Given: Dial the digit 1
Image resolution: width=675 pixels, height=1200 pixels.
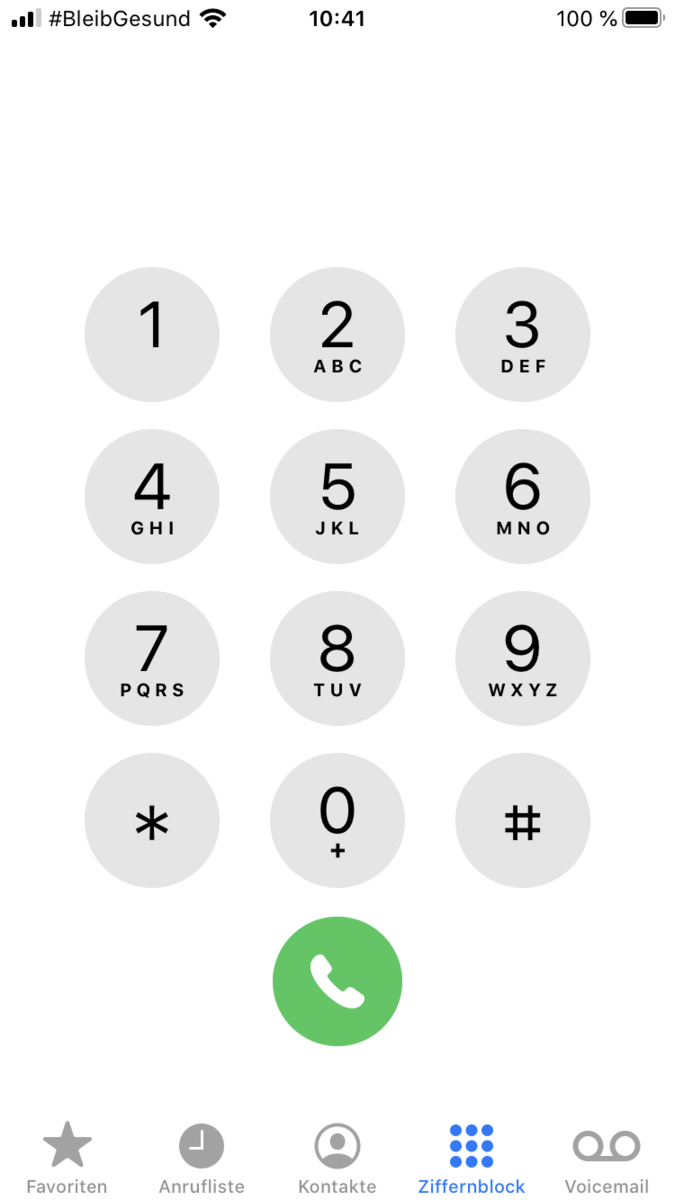Looking at the screenshot, I should tap(152, 335).
